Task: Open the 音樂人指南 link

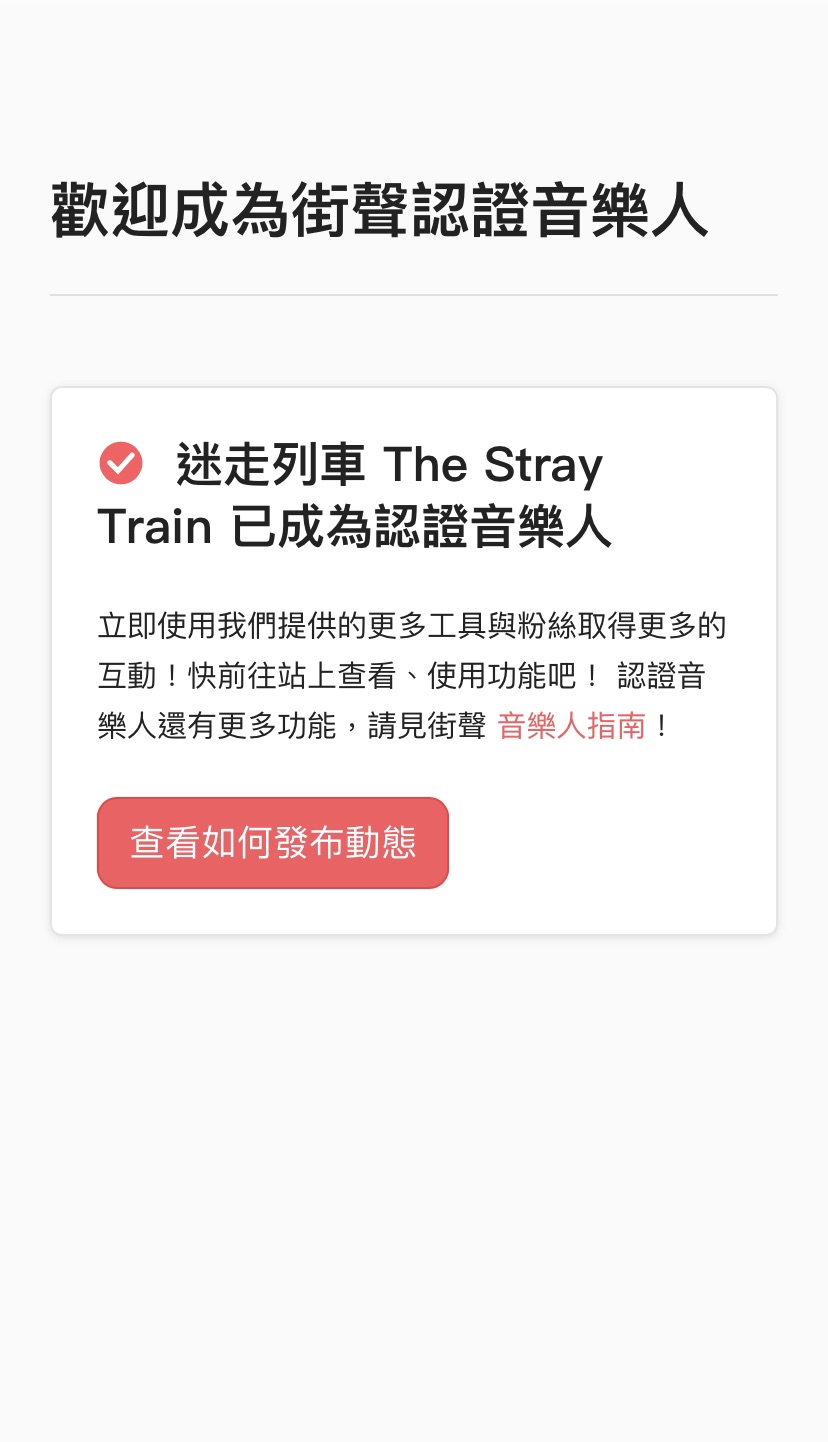Action: 571,725
